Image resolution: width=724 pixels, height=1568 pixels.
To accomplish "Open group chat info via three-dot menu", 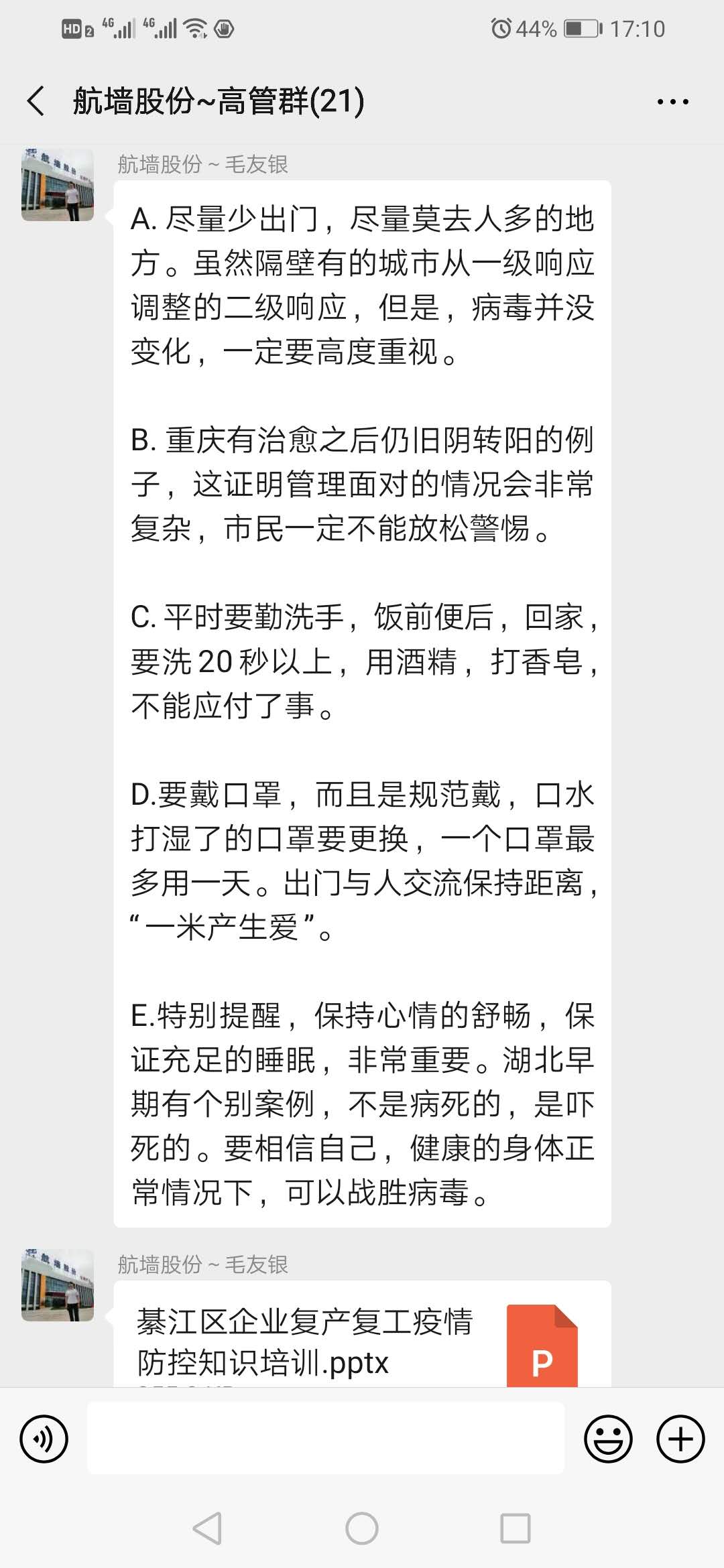I will (672, 102).
